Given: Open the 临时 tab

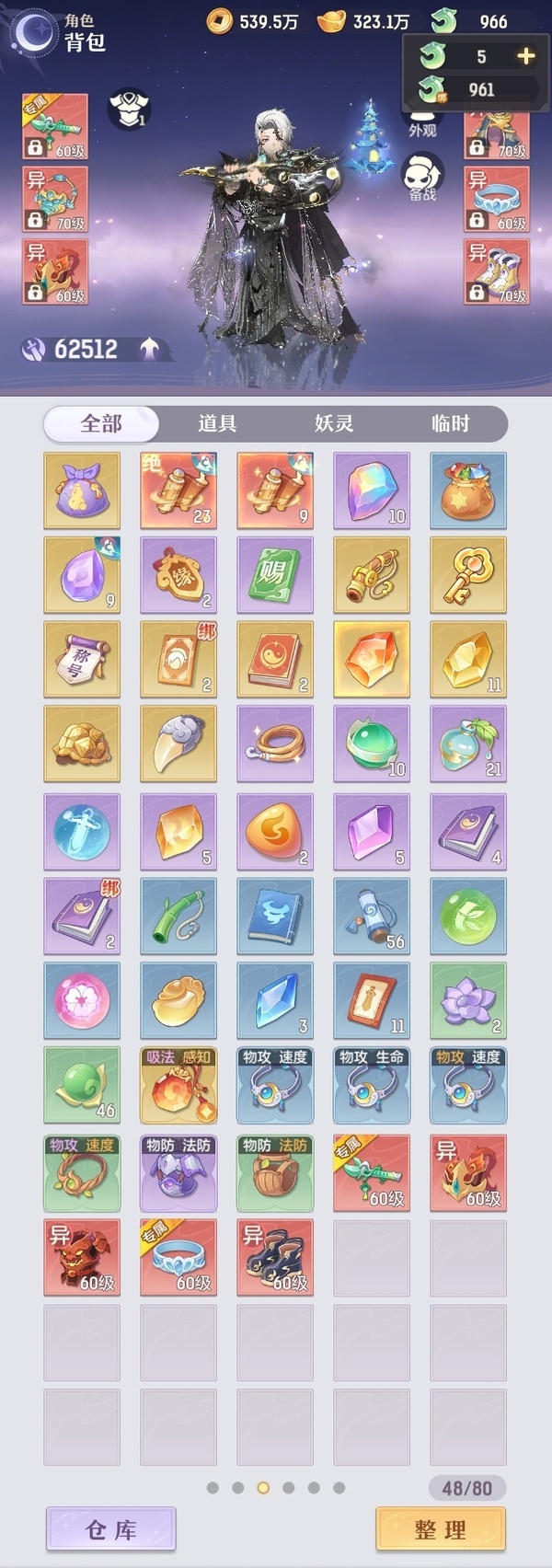Looking at the screenshot, I should [450, 423].
